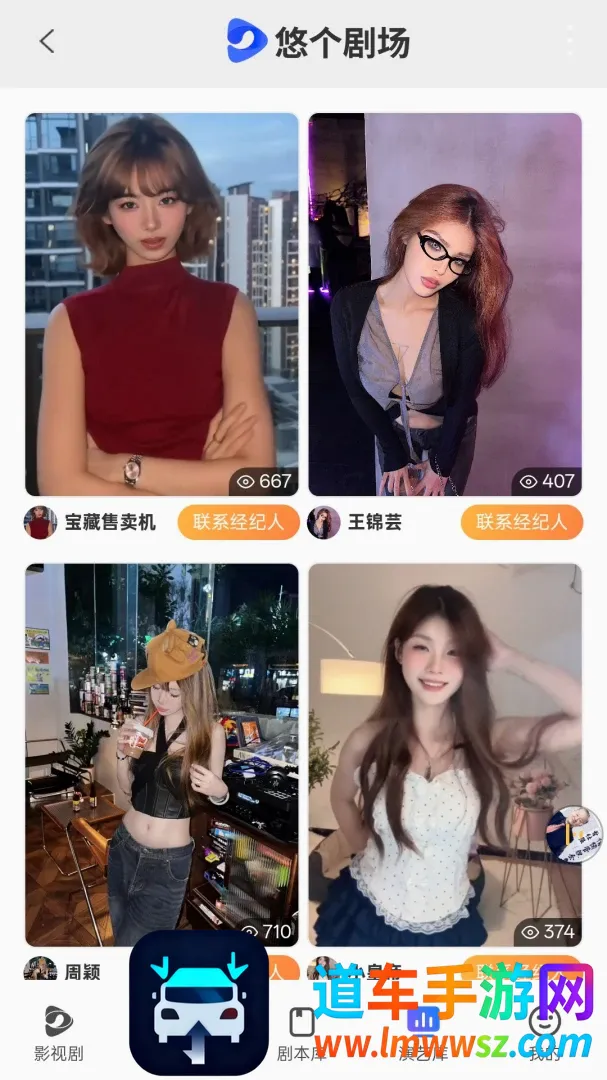The image size is (607, 1080).
Task: Go back using the top-left arrow
Action: (47, 41)
